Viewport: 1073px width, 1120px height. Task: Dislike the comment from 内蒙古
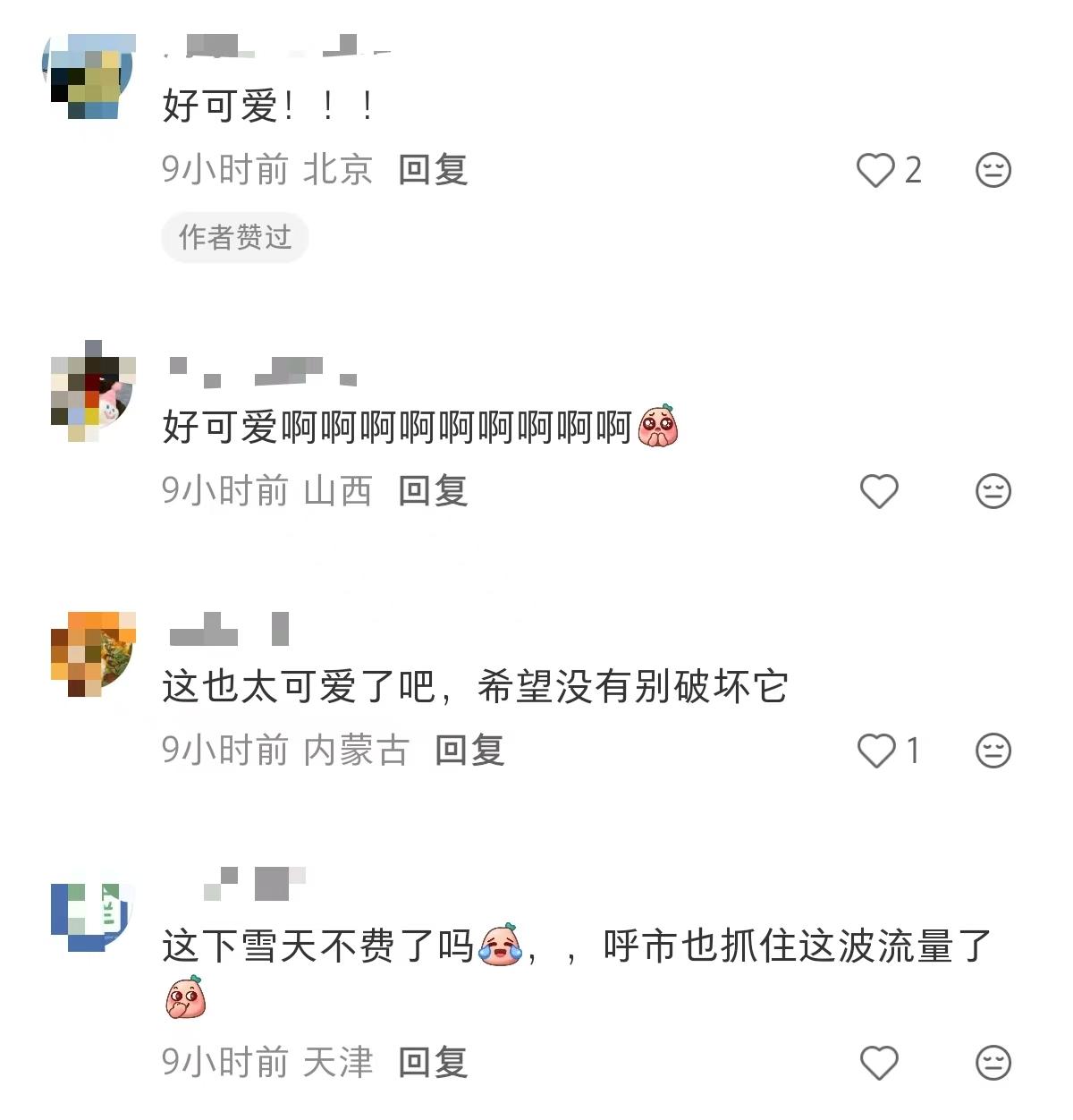pyautogui.click(x=993, y=751)
